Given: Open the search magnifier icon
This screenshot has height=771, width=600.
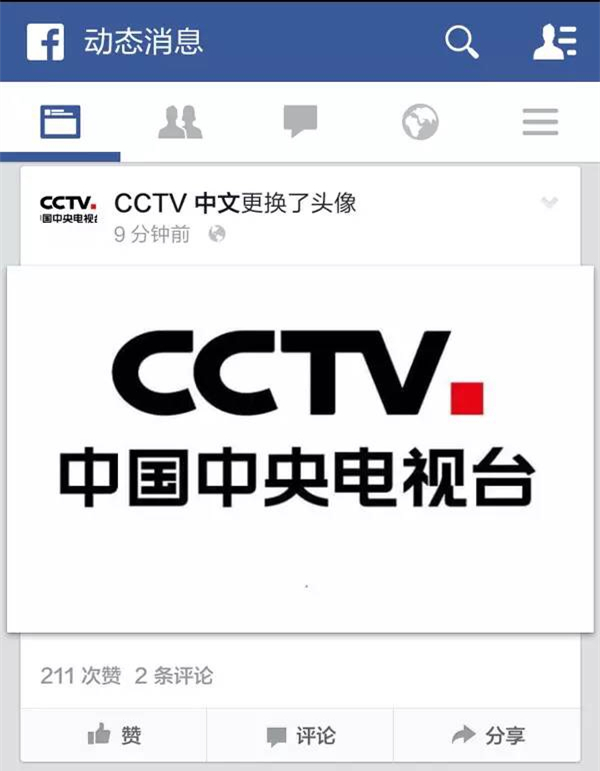Looking at the screenshot, I should click(x=461, y=42).
